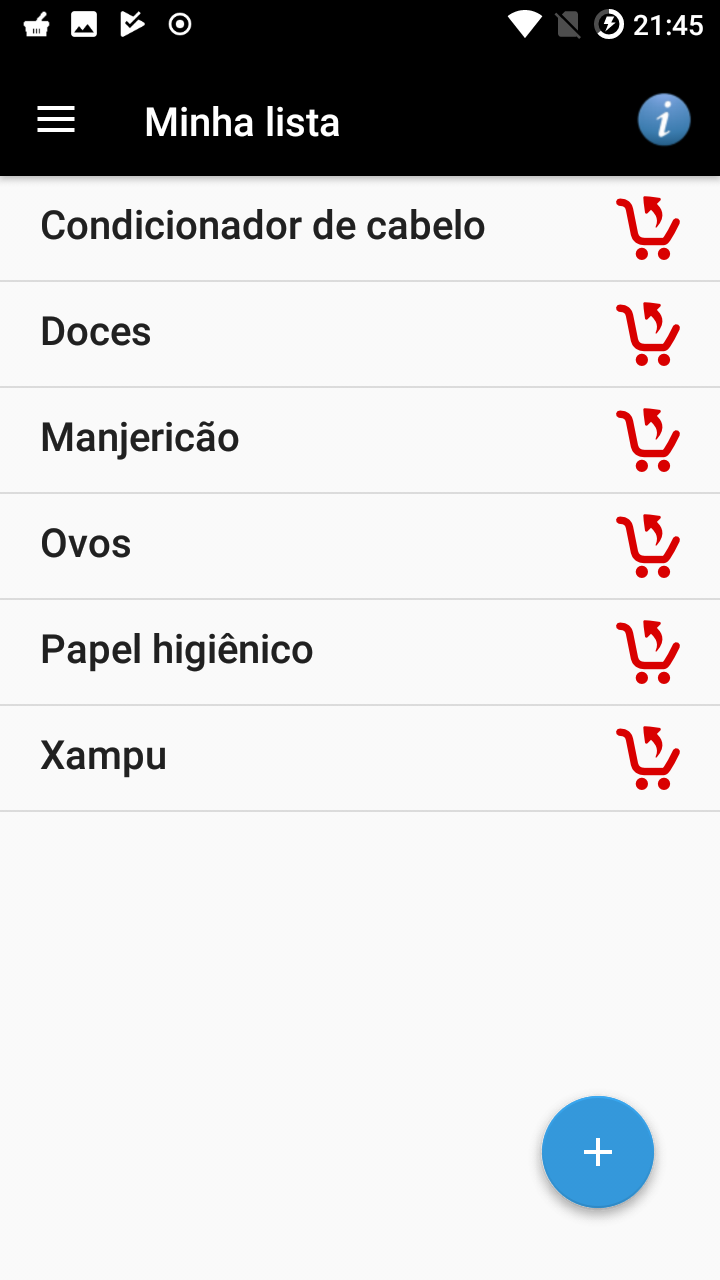This screenshot has width=720, height=1280.
Task: Open the hamburger drawer menu
Action: tap(56, 121)
